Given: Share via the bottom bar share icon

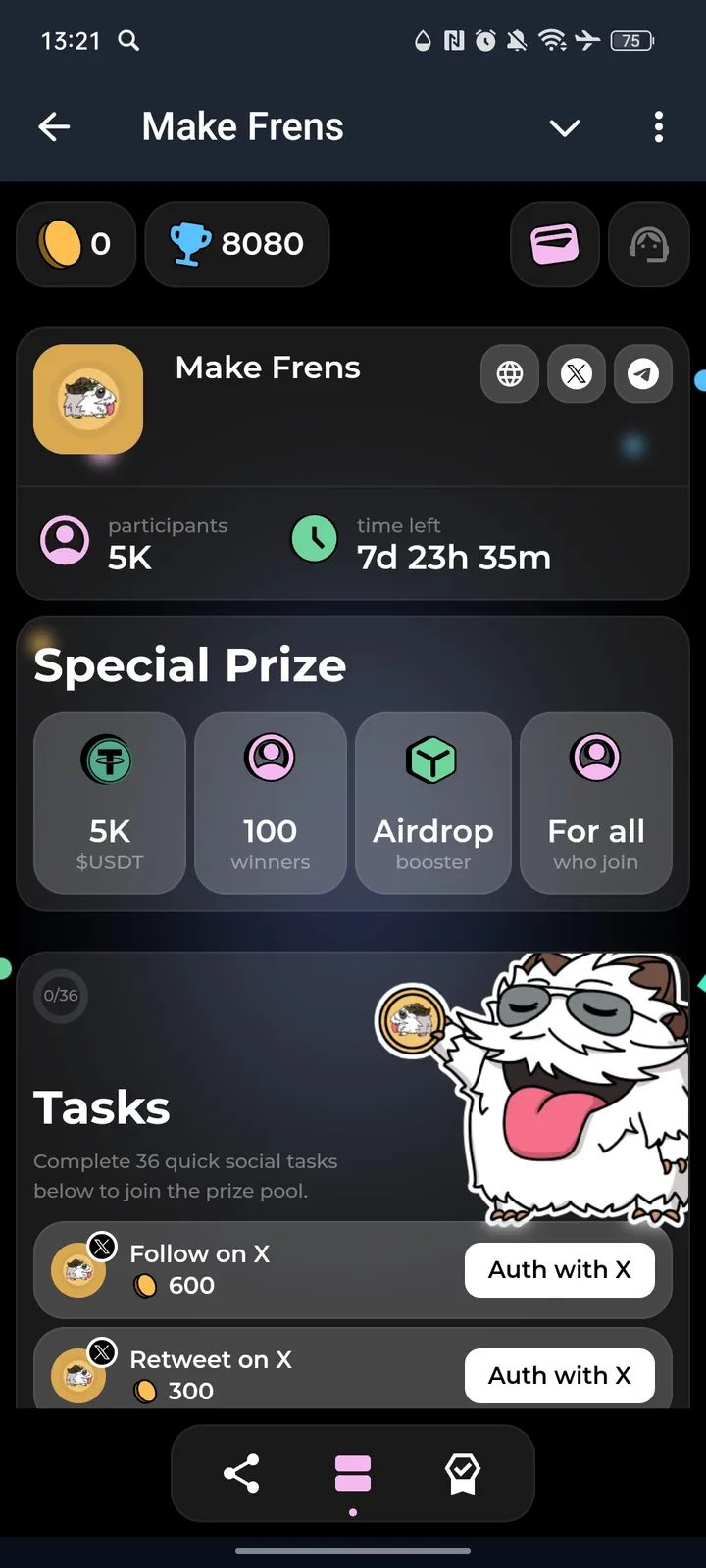Looking at the screenshot, I should (x=241, y=1473).
